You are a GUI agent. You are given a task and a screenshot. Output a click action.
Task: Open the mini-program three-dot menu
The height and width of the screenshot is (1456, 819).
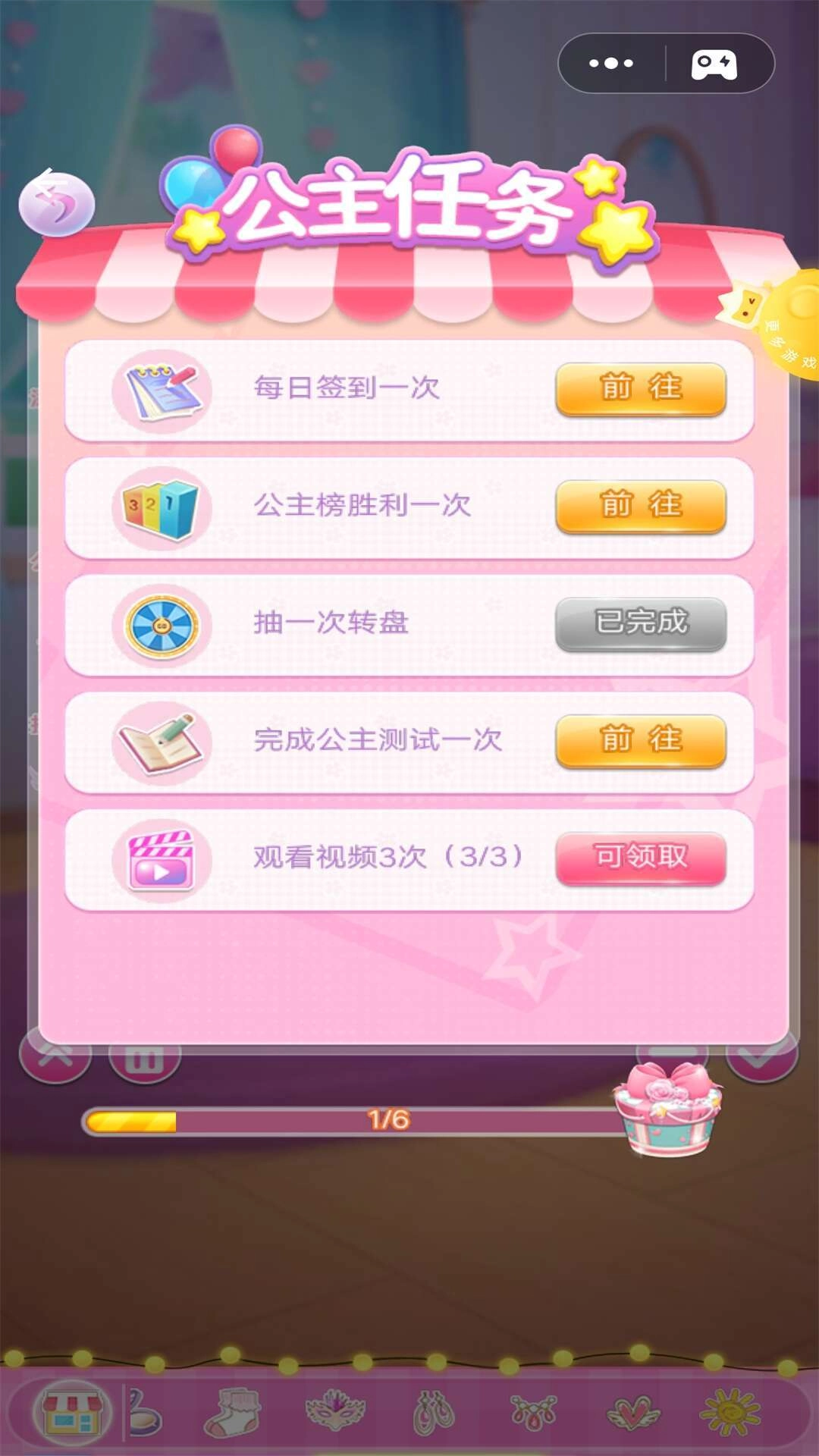pyautogui.click(x=611, y=64)
